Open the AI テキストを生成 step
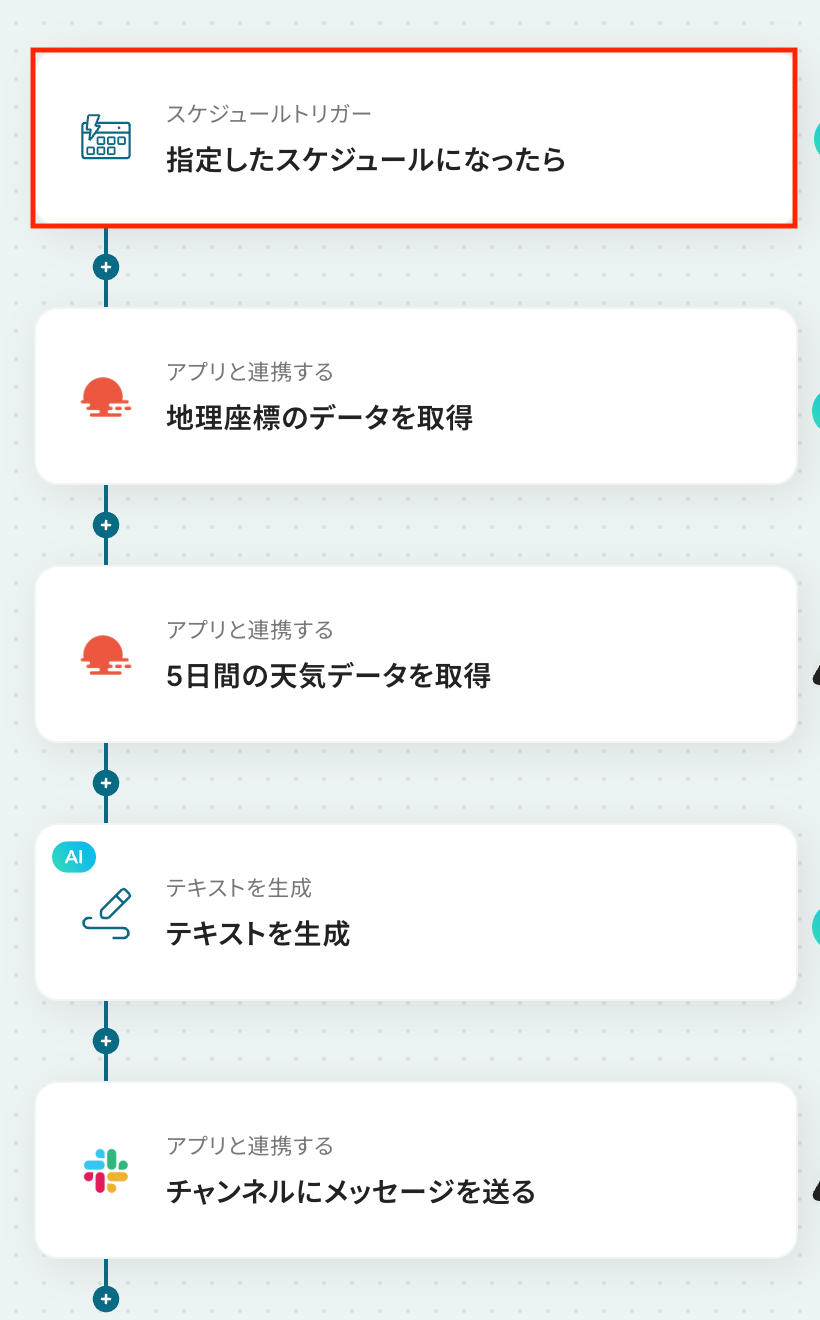820x1320 pixels. point(415,912)
